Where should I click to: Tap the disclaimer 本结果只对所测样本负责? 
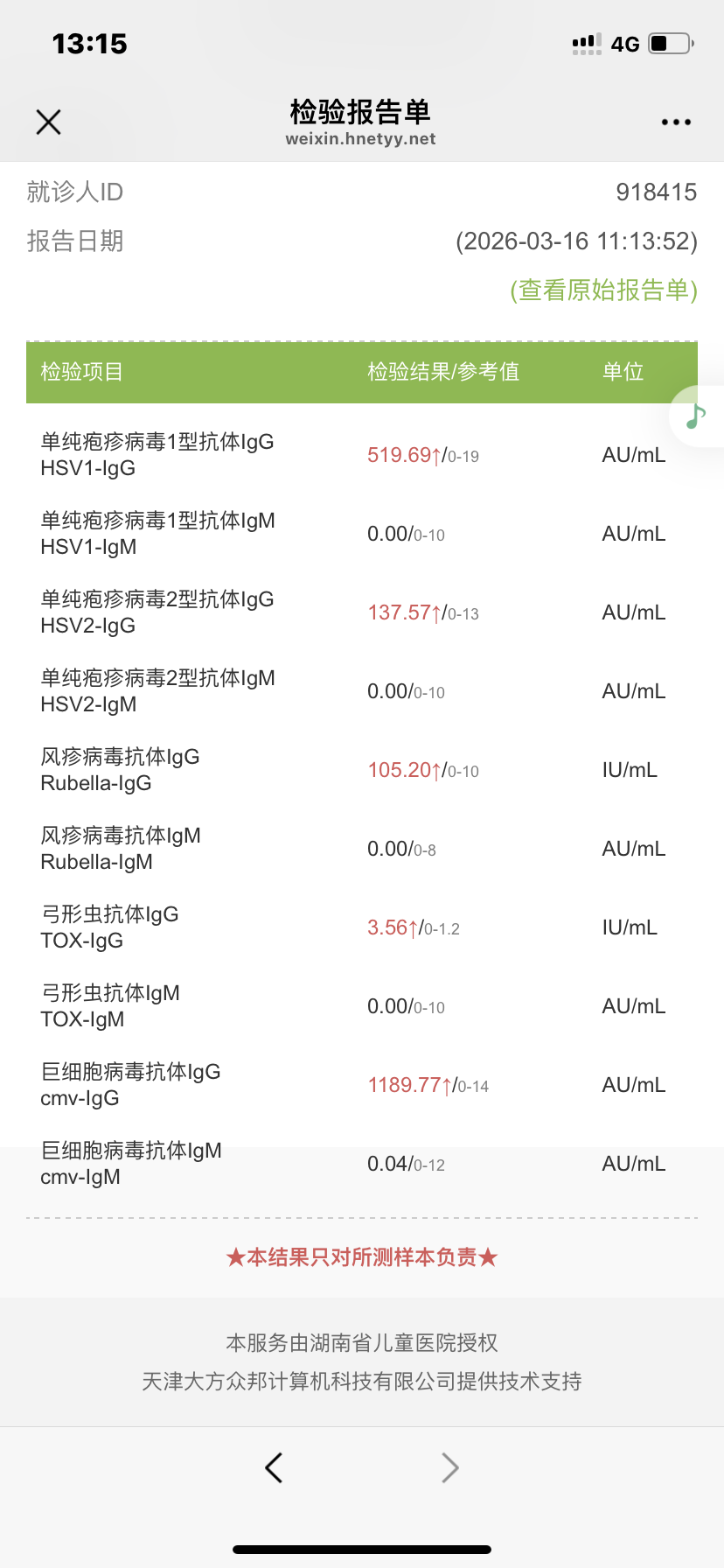pyautogui.click(x=362, y=1256)
